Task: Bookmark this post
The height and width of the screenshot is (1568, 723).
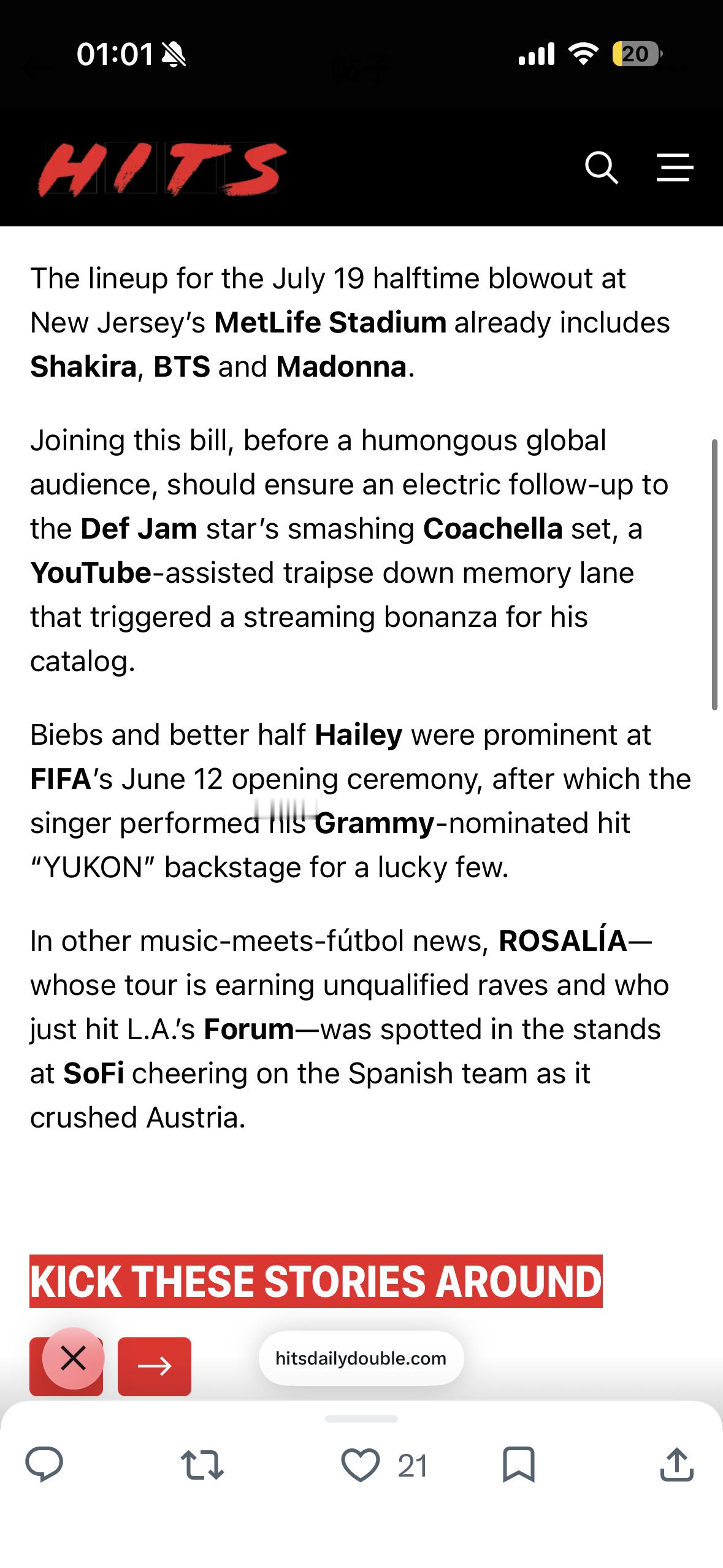Action: click(x=519, y=1466)
